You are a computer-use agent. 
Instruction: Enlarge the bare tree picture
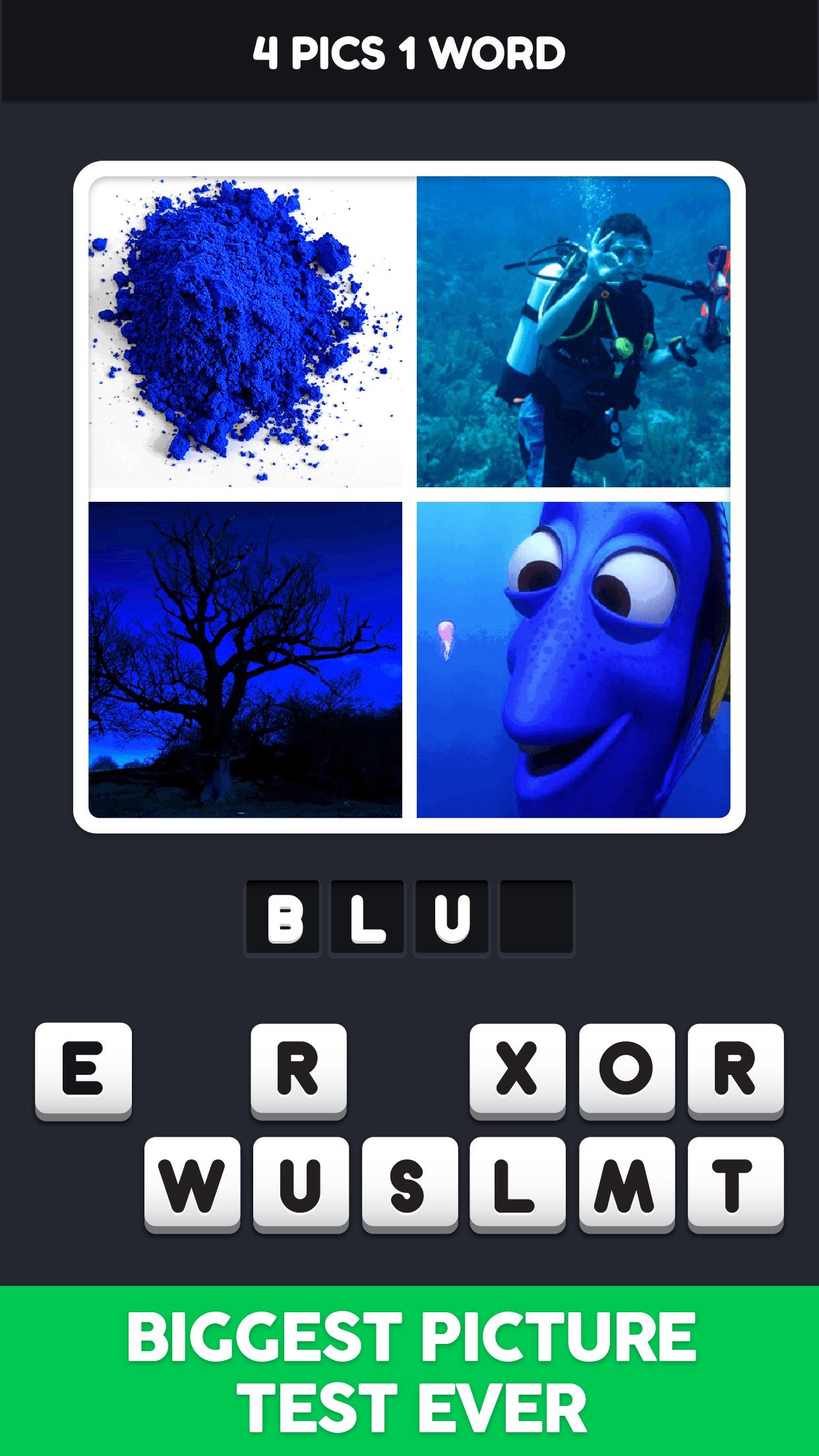point(245,659)
